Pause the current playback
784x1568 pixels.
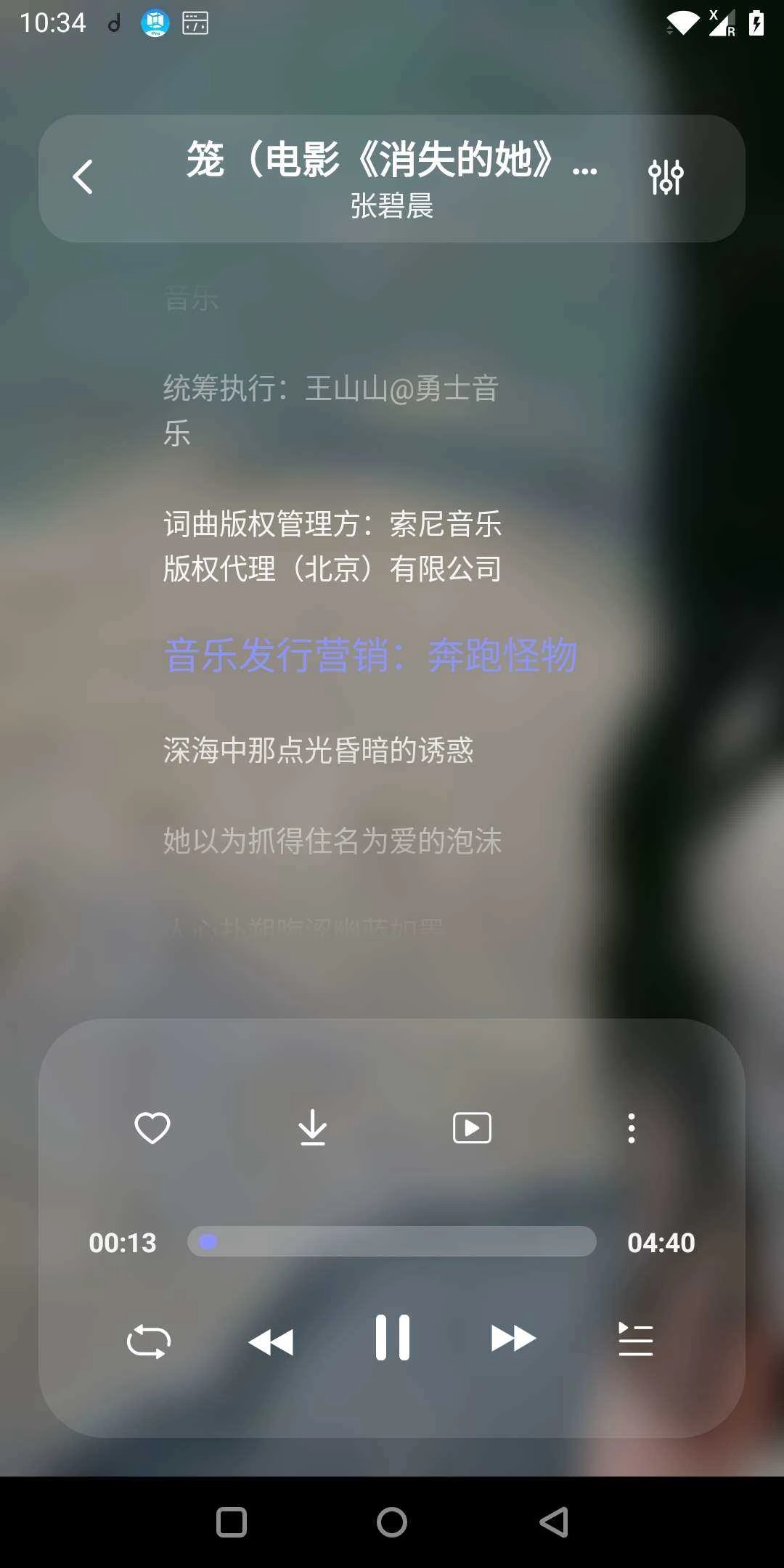tap(392, 1339)
